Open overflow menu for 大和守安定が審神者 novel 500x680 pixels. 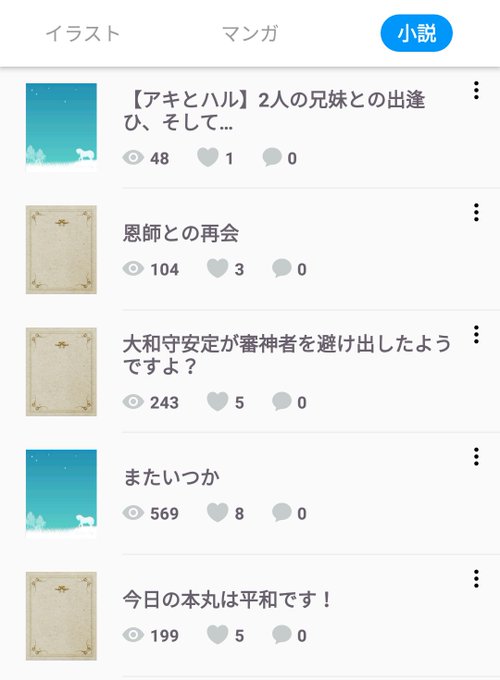click(x=476, y=335)
